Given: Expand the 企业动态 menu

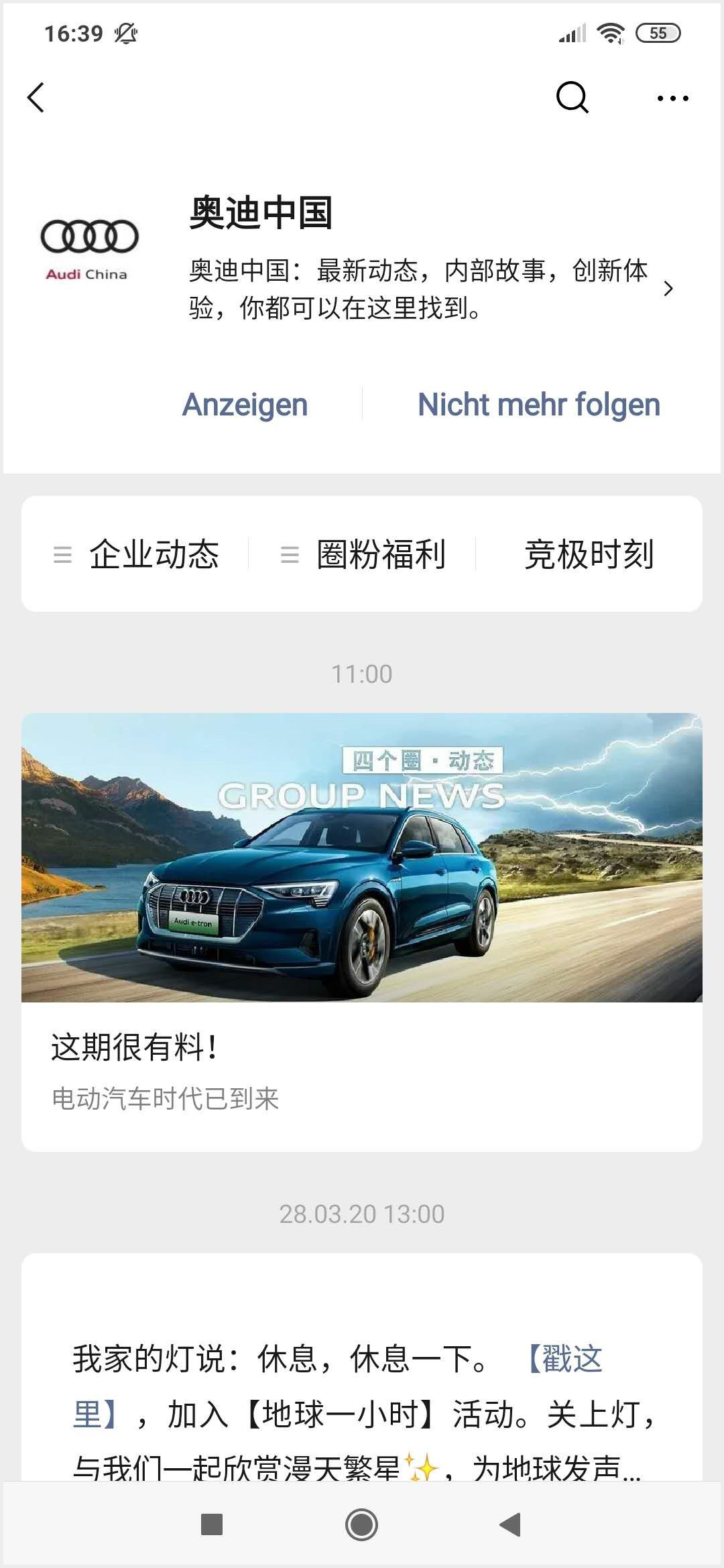Looking at the screenshot, I should [137, 554].
